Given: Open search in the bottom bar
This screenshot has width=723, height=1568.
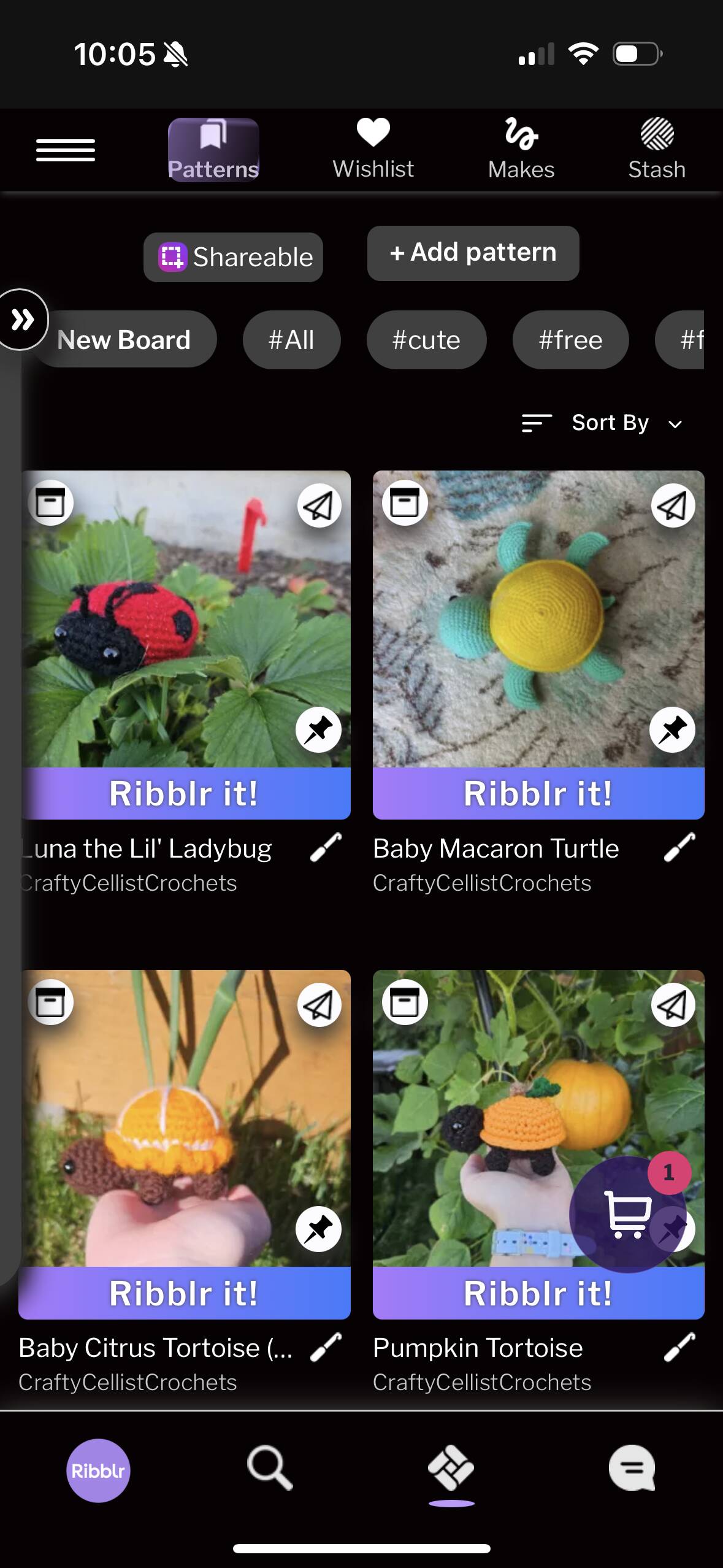Looking at the screenshot, I should click(269, 1469).
